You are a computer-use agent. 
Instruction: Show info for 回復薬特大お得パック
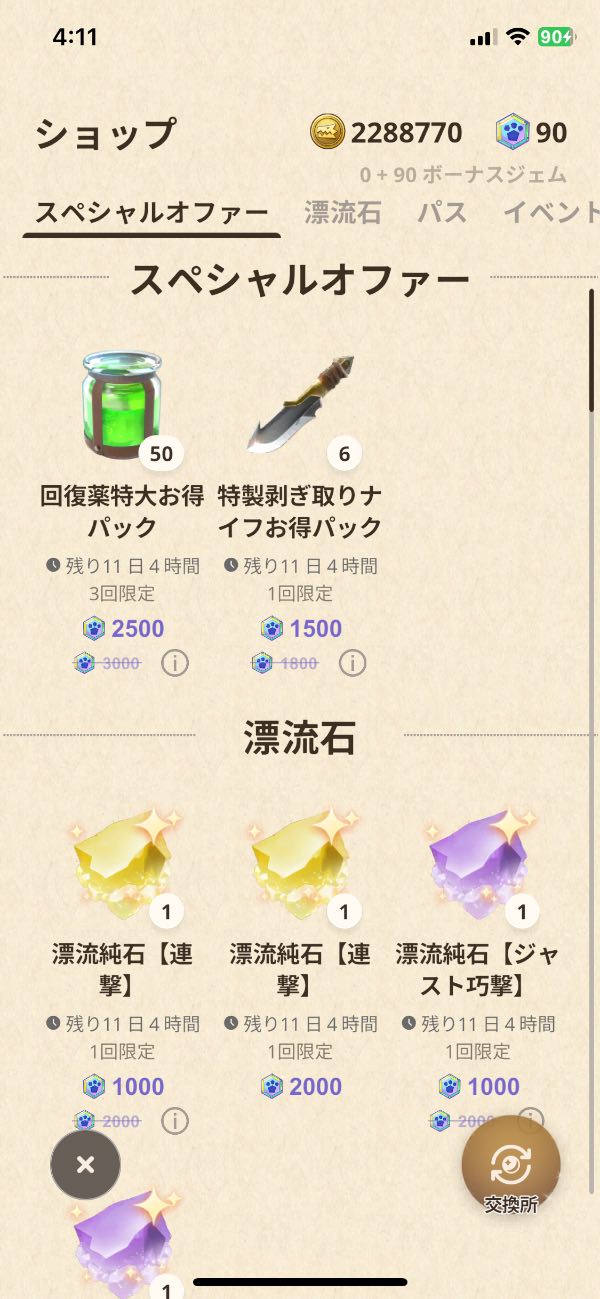pyautogui.click(x=175, y=663)
